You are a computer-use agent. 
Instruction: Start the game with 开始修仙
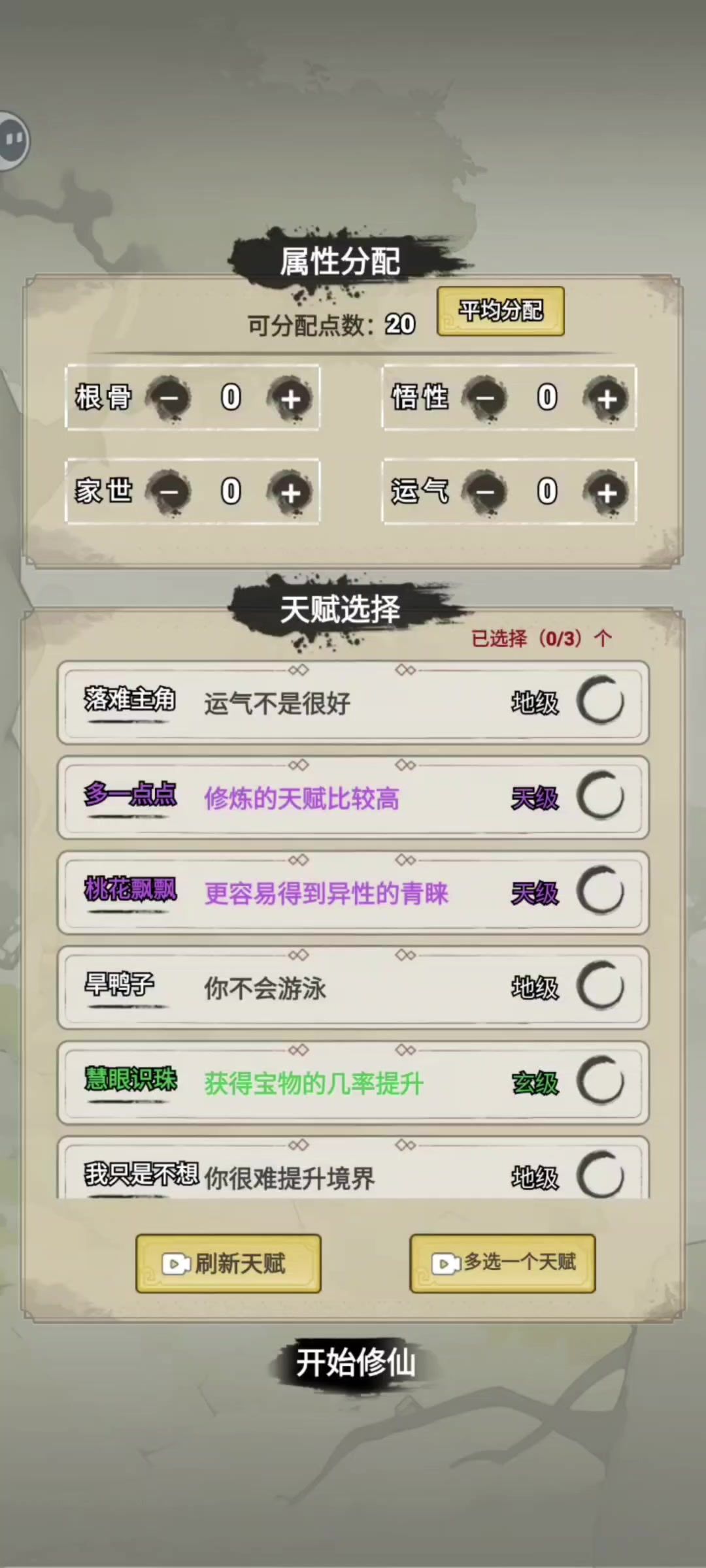tap(355, 1363)
